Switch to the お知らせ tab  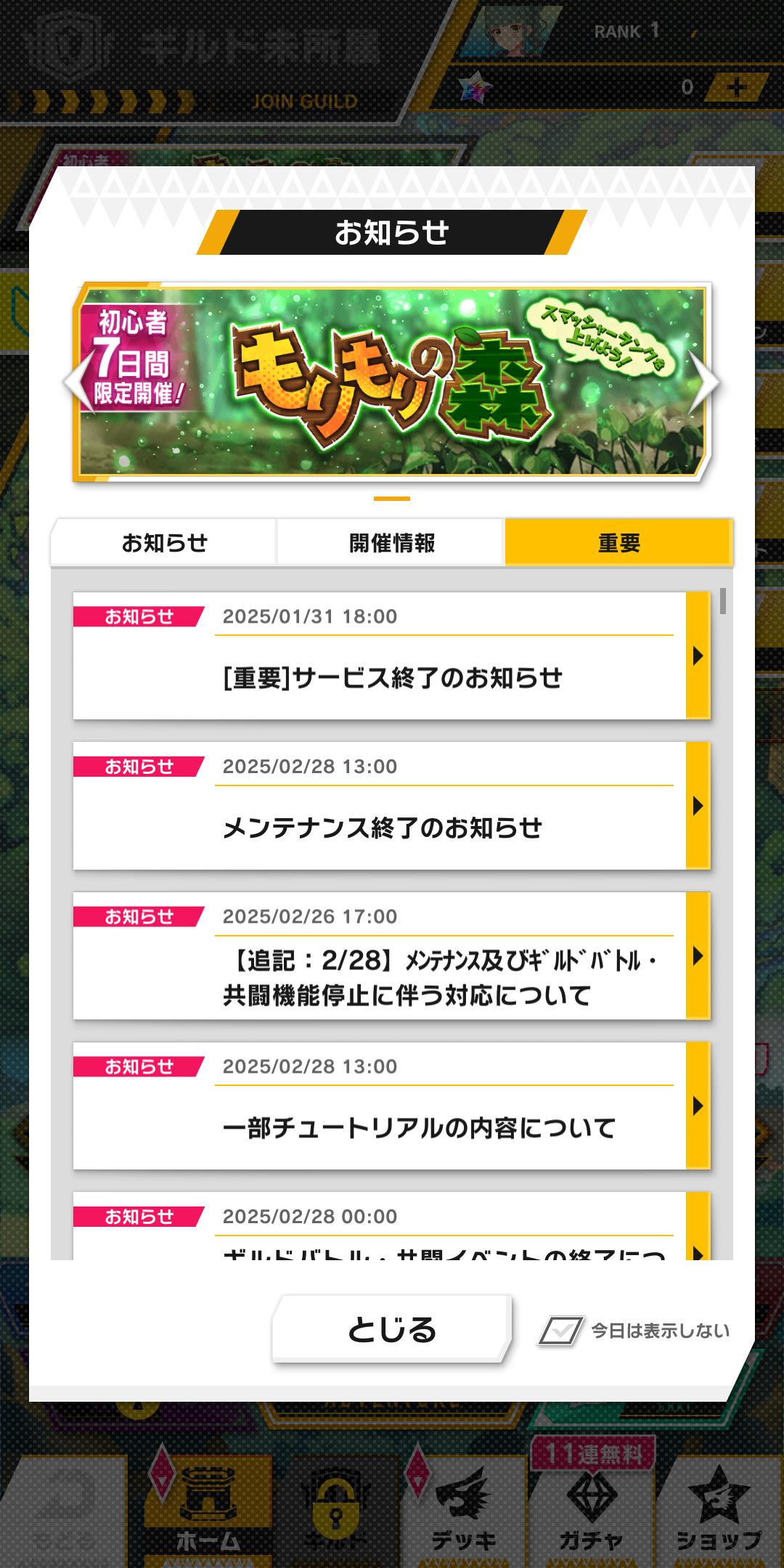pos(164,543)
